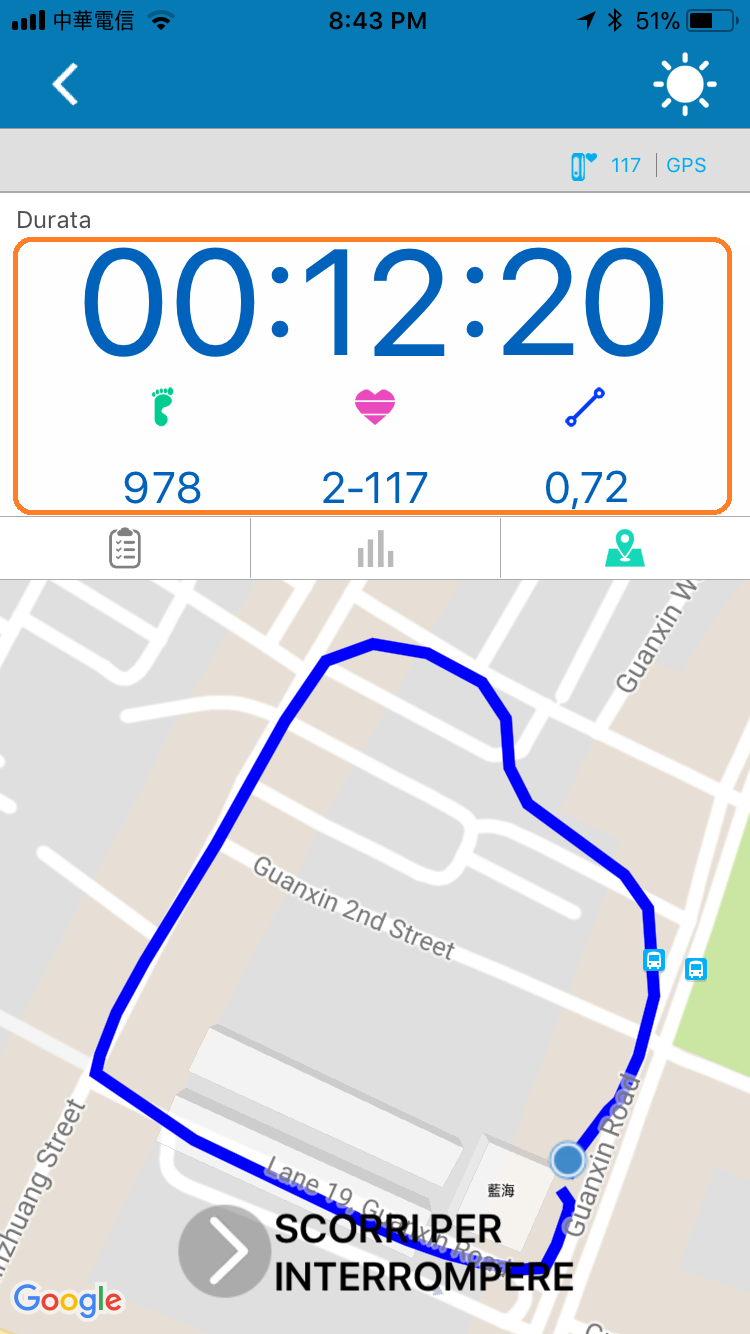Open the Google logo on the map
750x1334 pixels.
pos(68,1300)
